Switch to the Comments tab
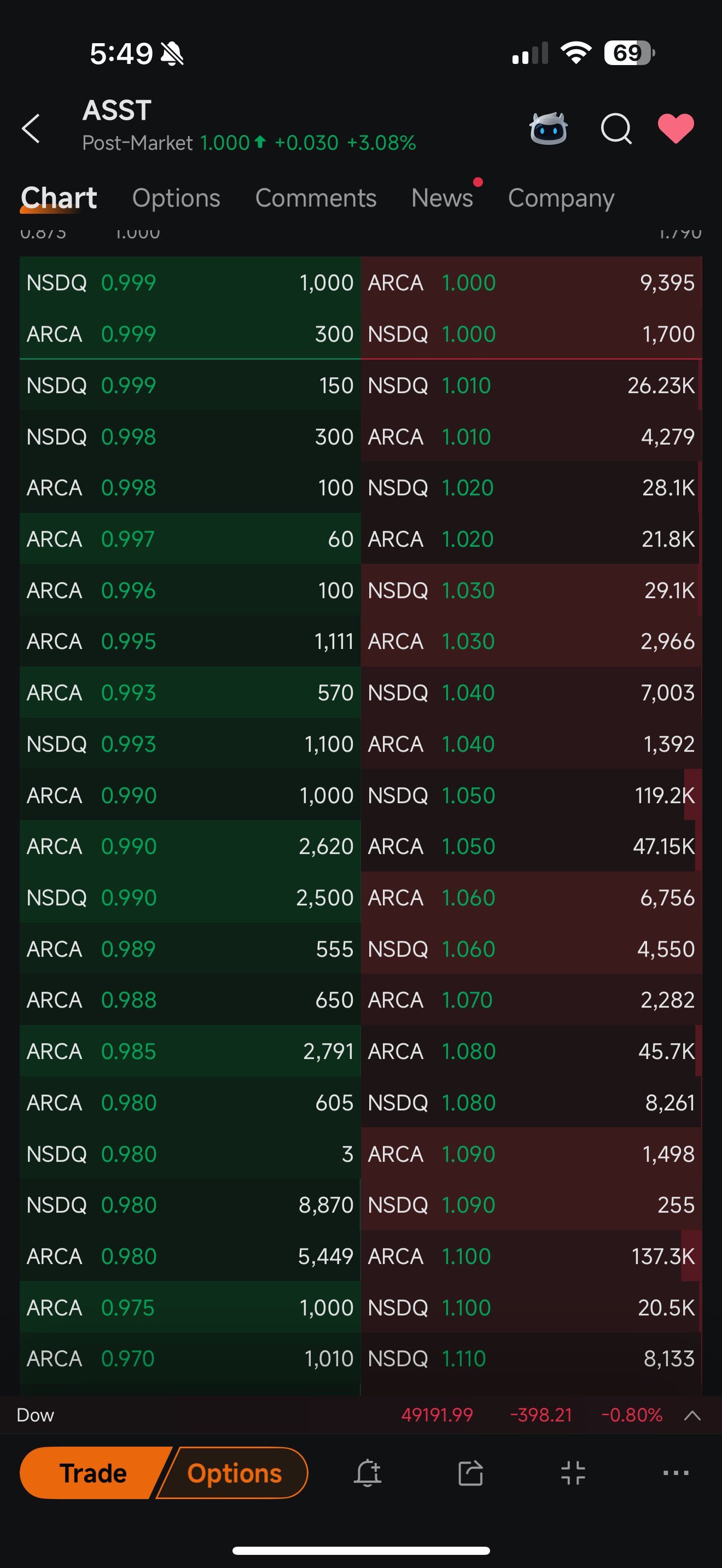Screen dimensions: 722x1568 pyautogui.click(x=316, y=198)
